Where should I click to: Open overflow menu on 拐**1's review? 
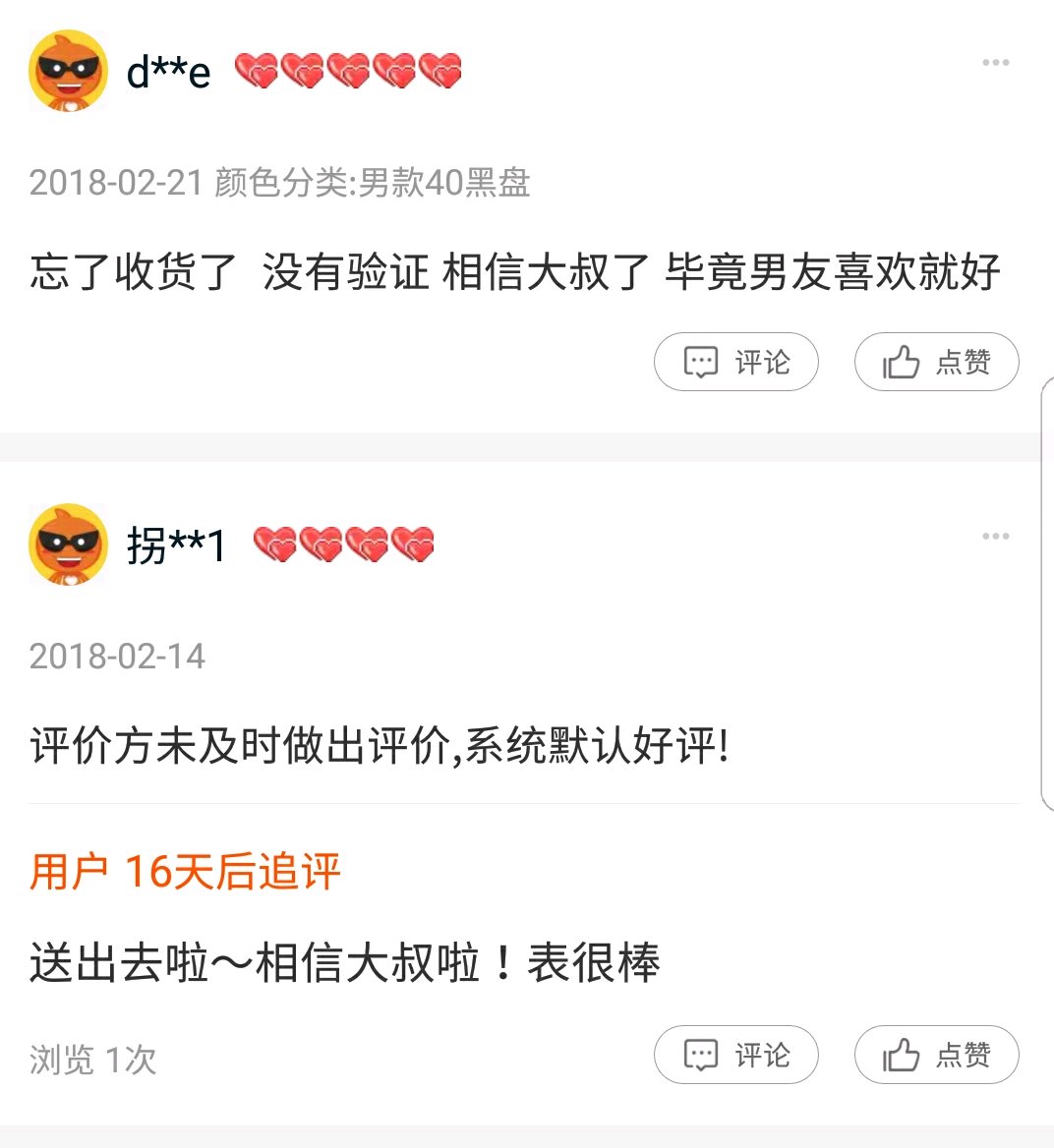(995, 537)
